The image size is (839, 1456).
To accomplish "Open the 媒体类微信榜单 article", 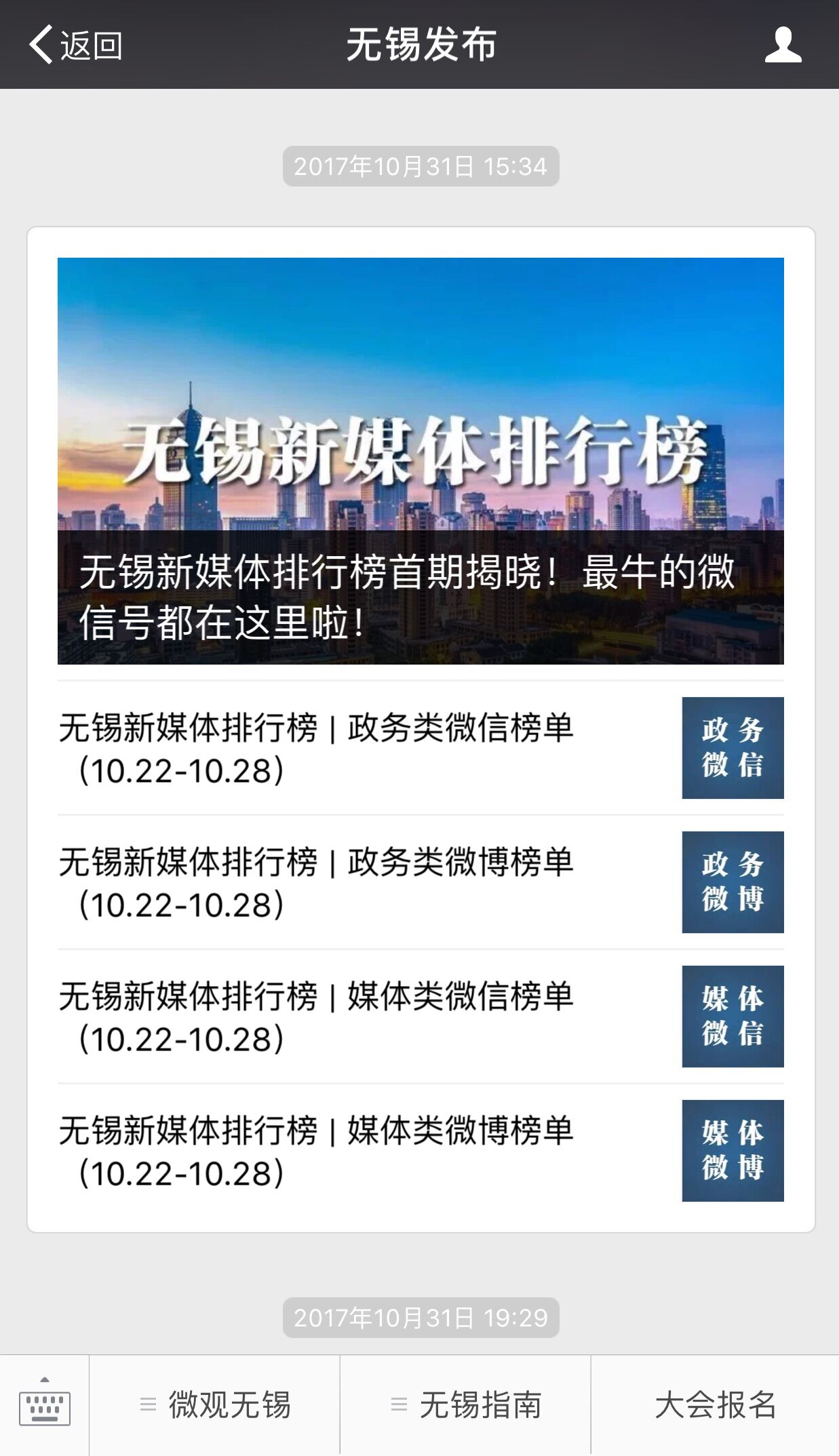I will [421, 1017].
